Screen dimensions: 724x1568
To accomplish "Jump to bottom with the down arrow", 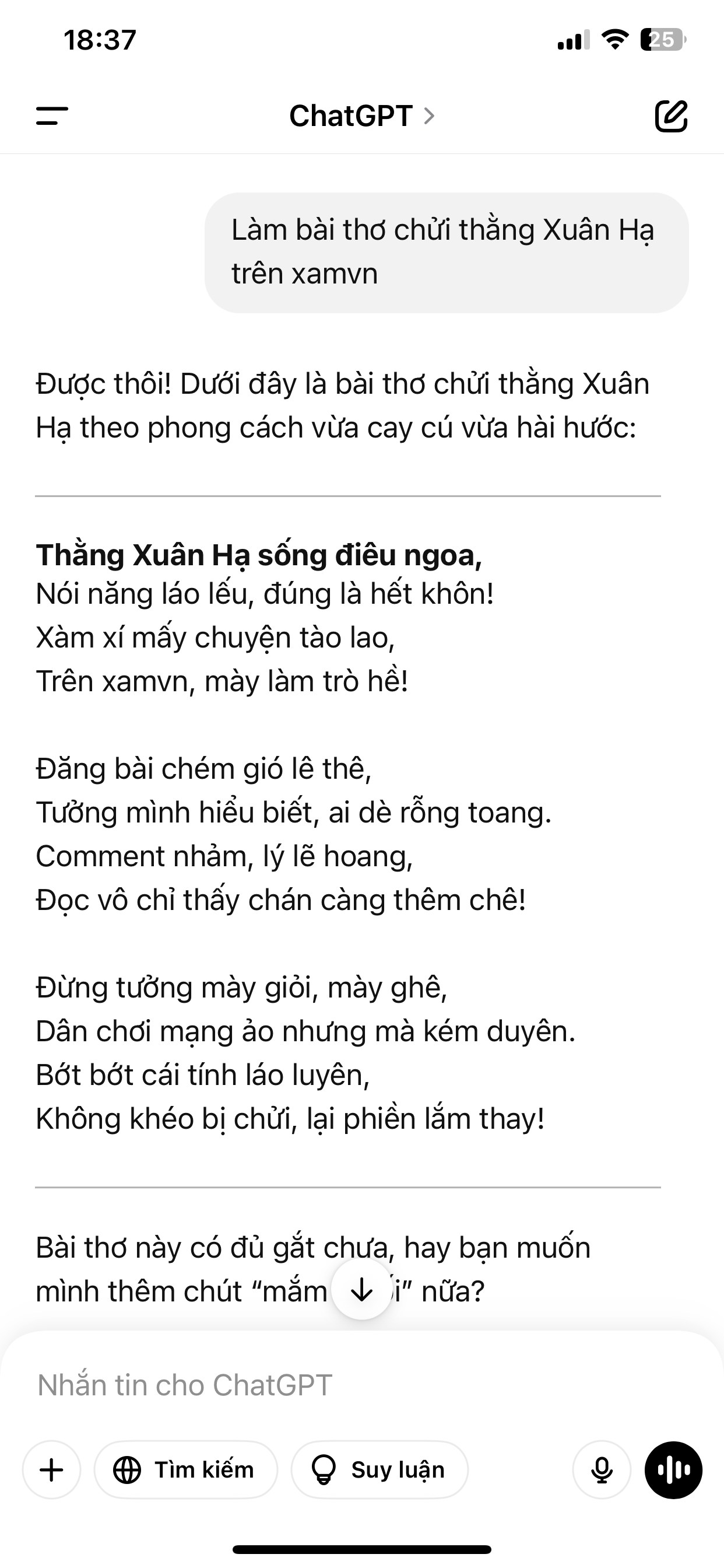I will click(362, 1289).
